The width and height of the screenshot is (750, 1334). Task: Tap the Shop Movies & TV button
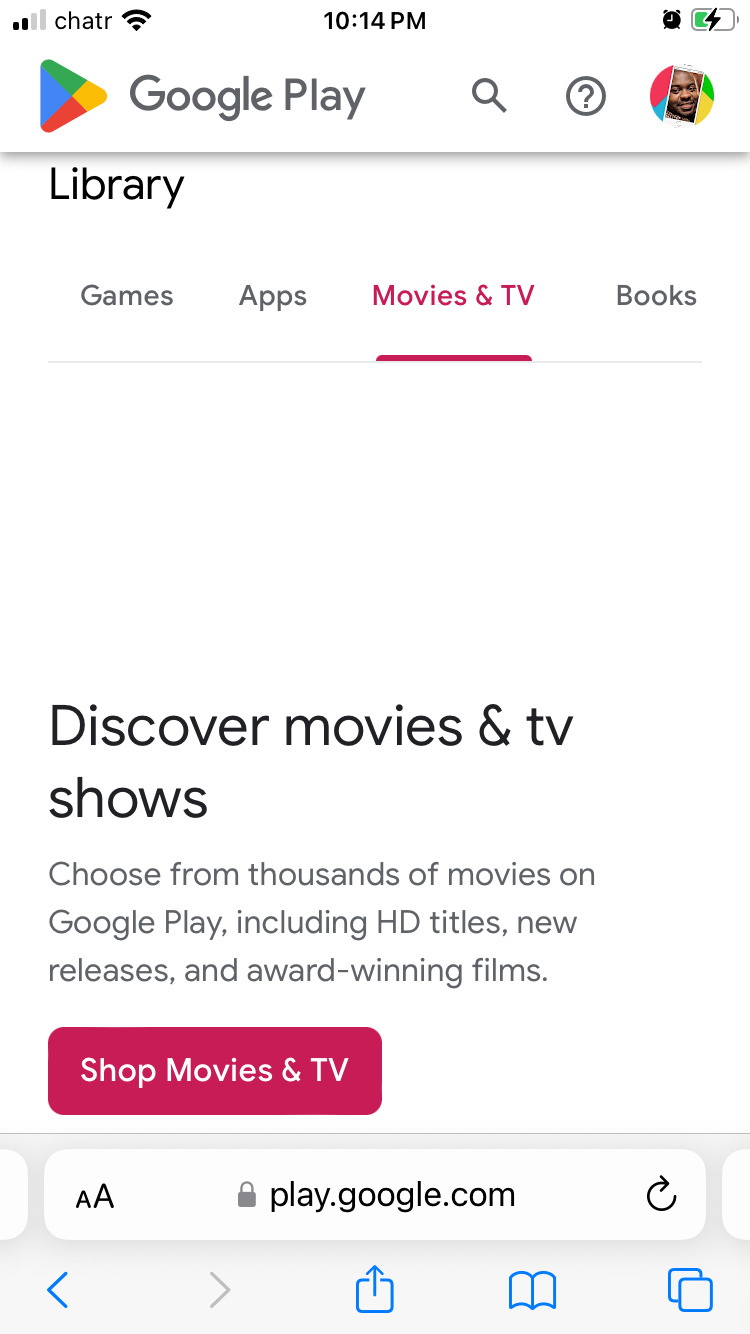[215, 1071]
